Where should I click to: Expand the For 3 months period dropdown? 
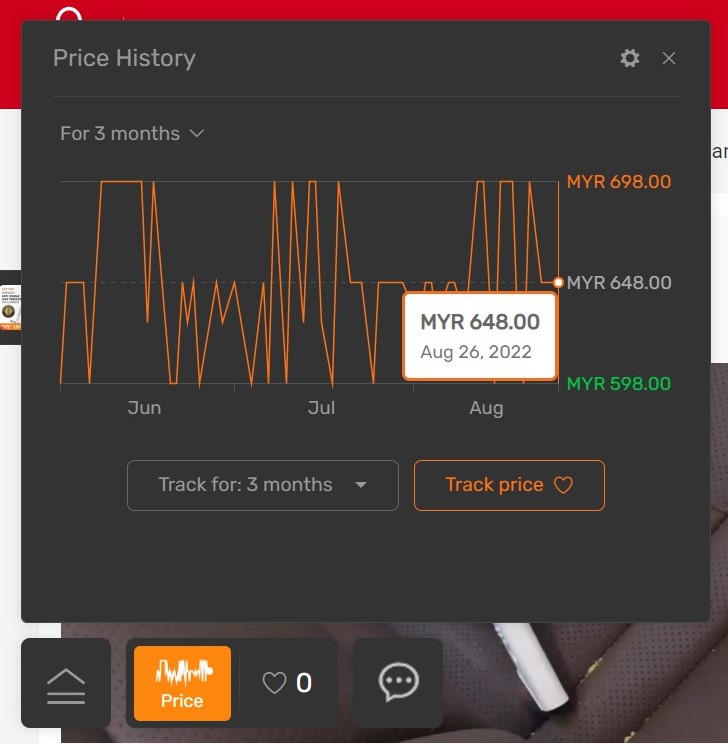pos(132,134)
